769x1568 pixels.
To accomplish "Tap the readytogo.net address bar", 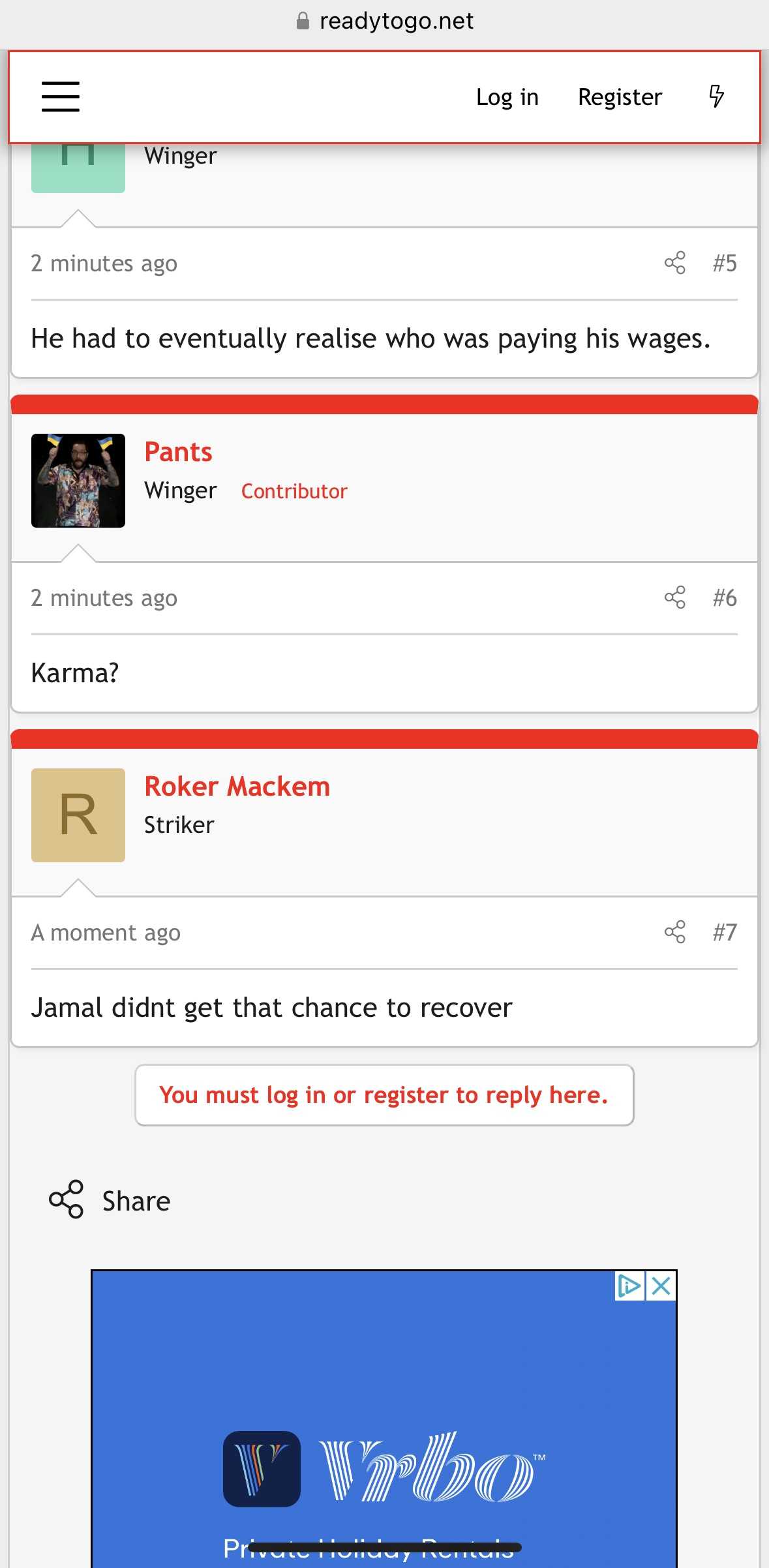I will point(384,22).
